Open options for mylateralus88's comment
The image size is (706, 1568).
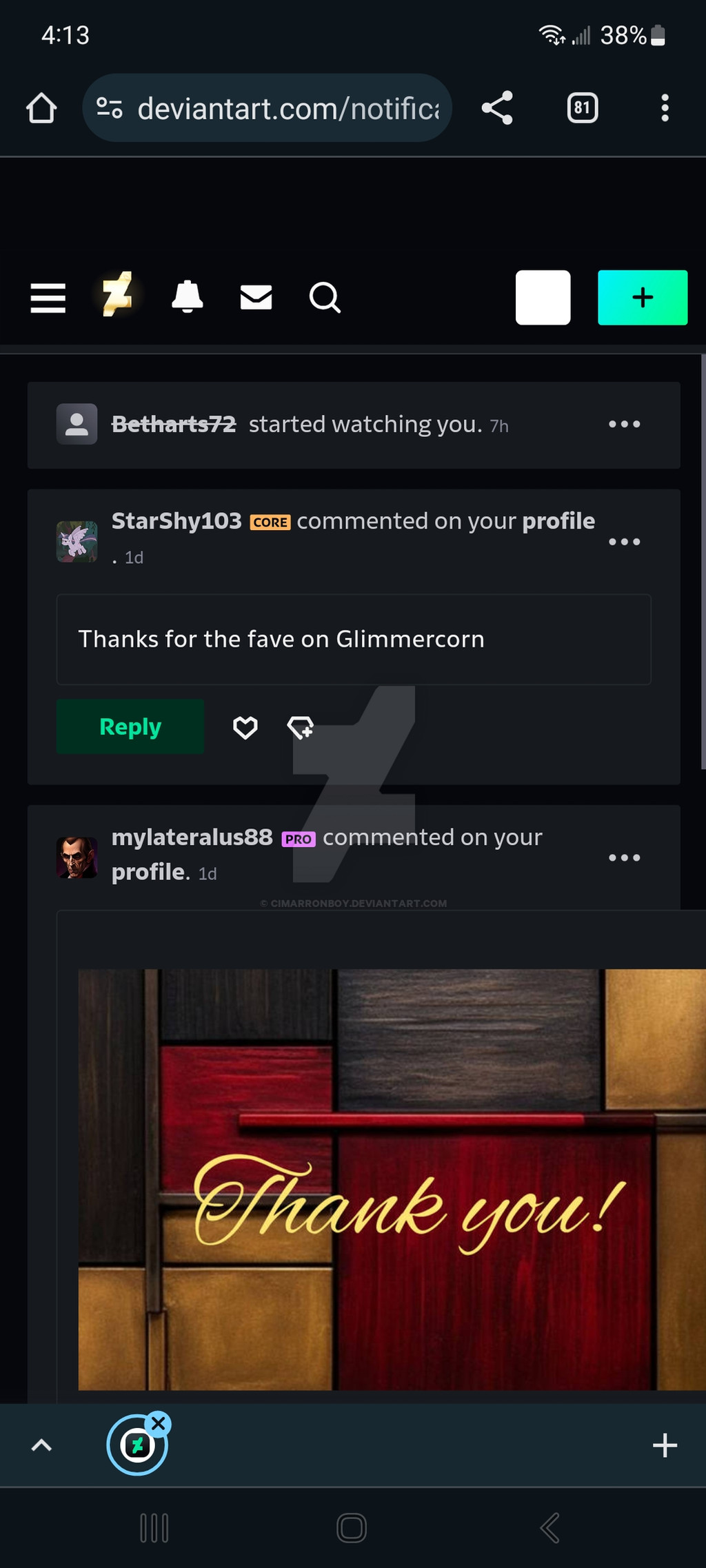(625, 858)
